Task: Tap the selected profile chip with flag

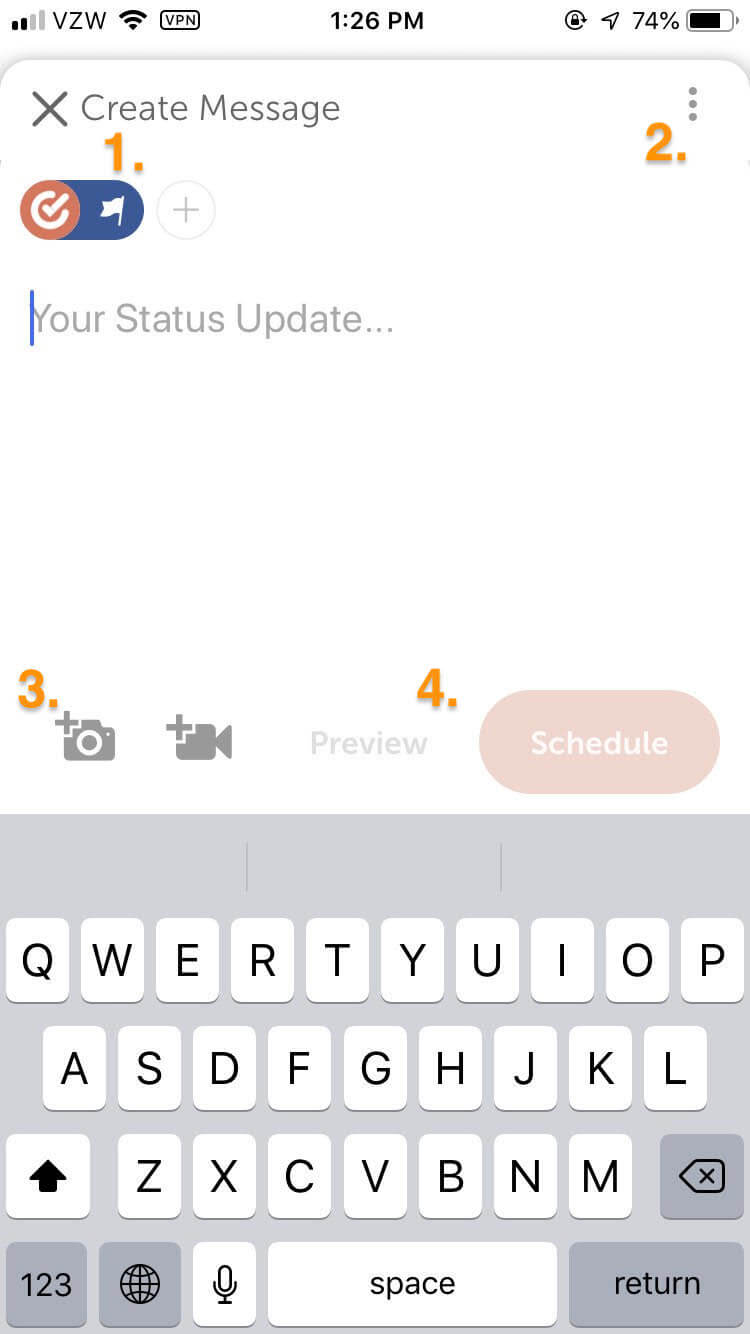Action: tap(82, 210)
